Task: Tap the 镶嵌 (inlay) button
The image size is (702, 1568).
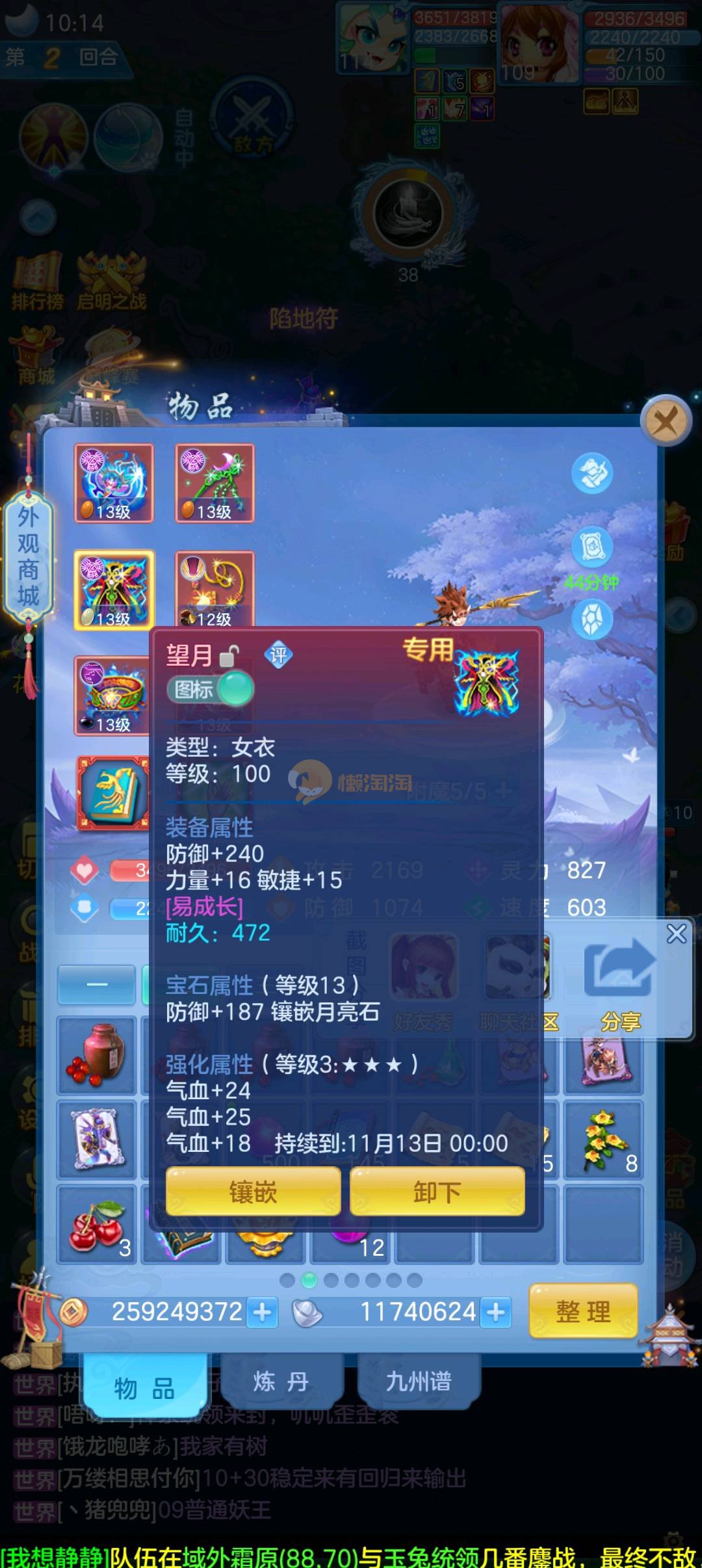Action: click(253, 1192)
